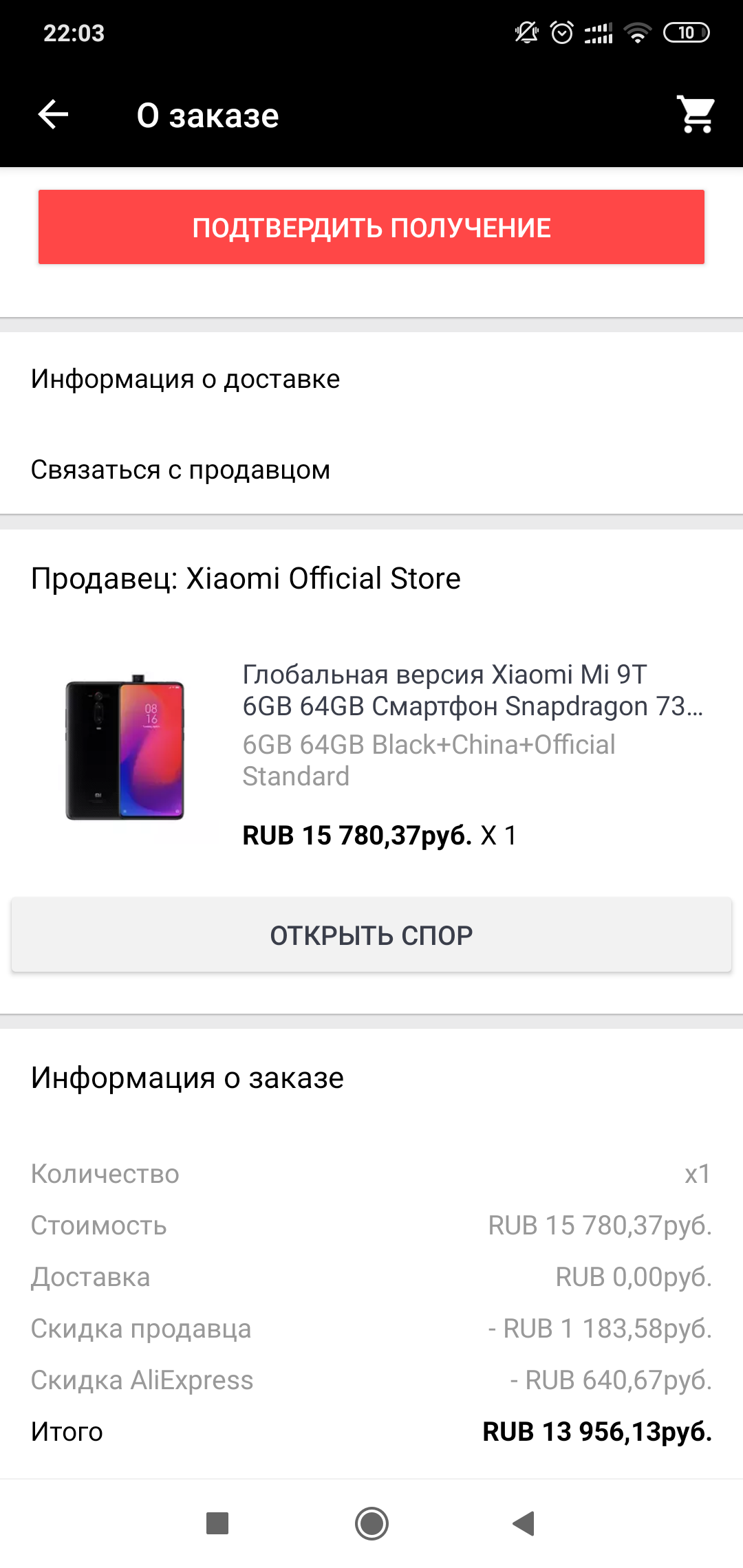Open recent apps via square button
This screenshot has width=743, height=1568.
click(x=217, y=1523)
